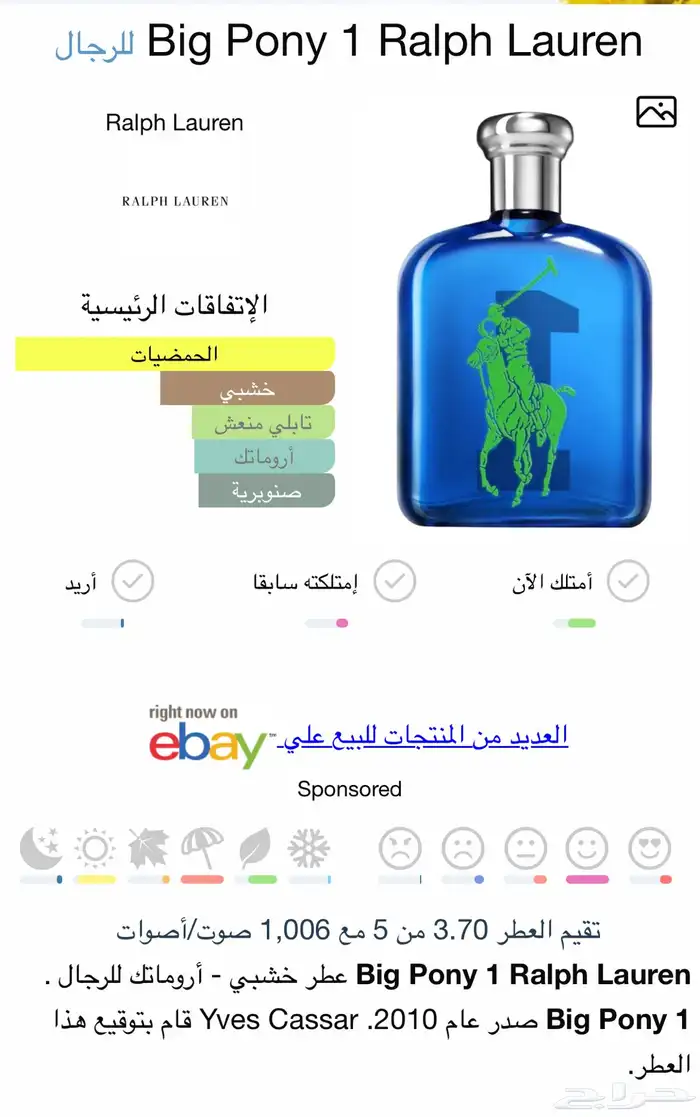Rate the perfume with the smiling like face
The image size is (700, 1117).
tap(587, 848)
